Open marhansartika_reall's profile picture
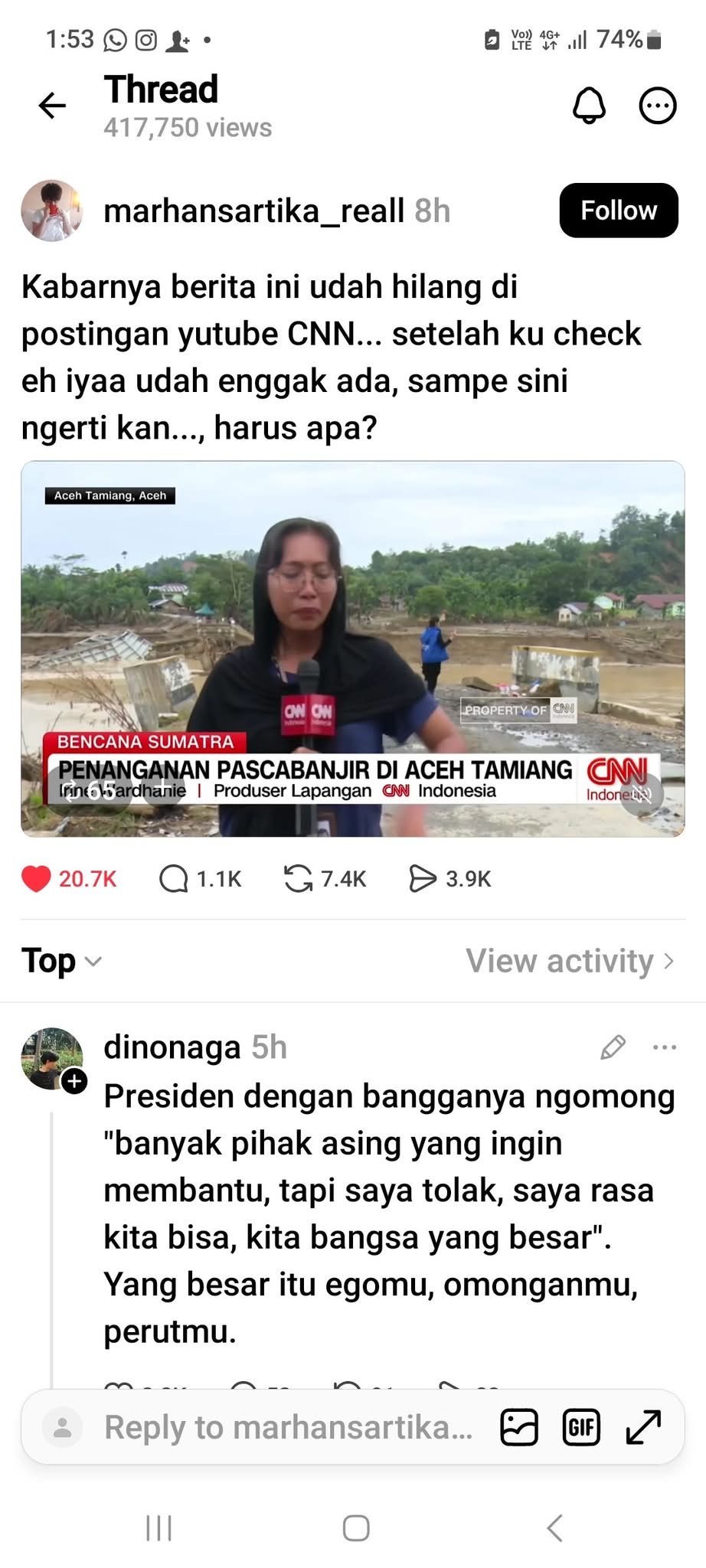The height and width of the screenshot is (1568, 706). pyautogui.click(x=51, y=211)
